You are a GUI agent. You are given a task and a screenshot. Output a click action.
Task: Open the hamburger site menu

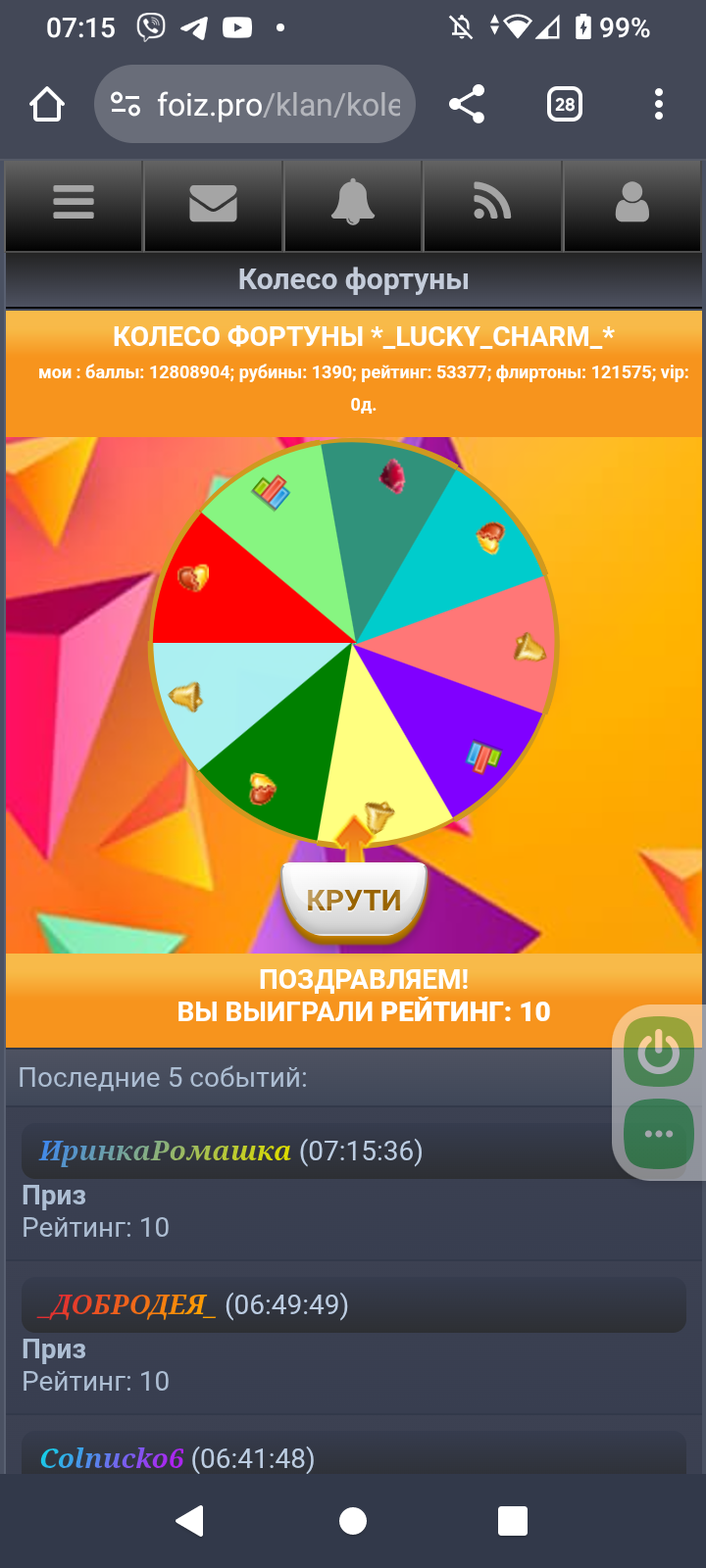pyautogui.click(x=74, y=204)
